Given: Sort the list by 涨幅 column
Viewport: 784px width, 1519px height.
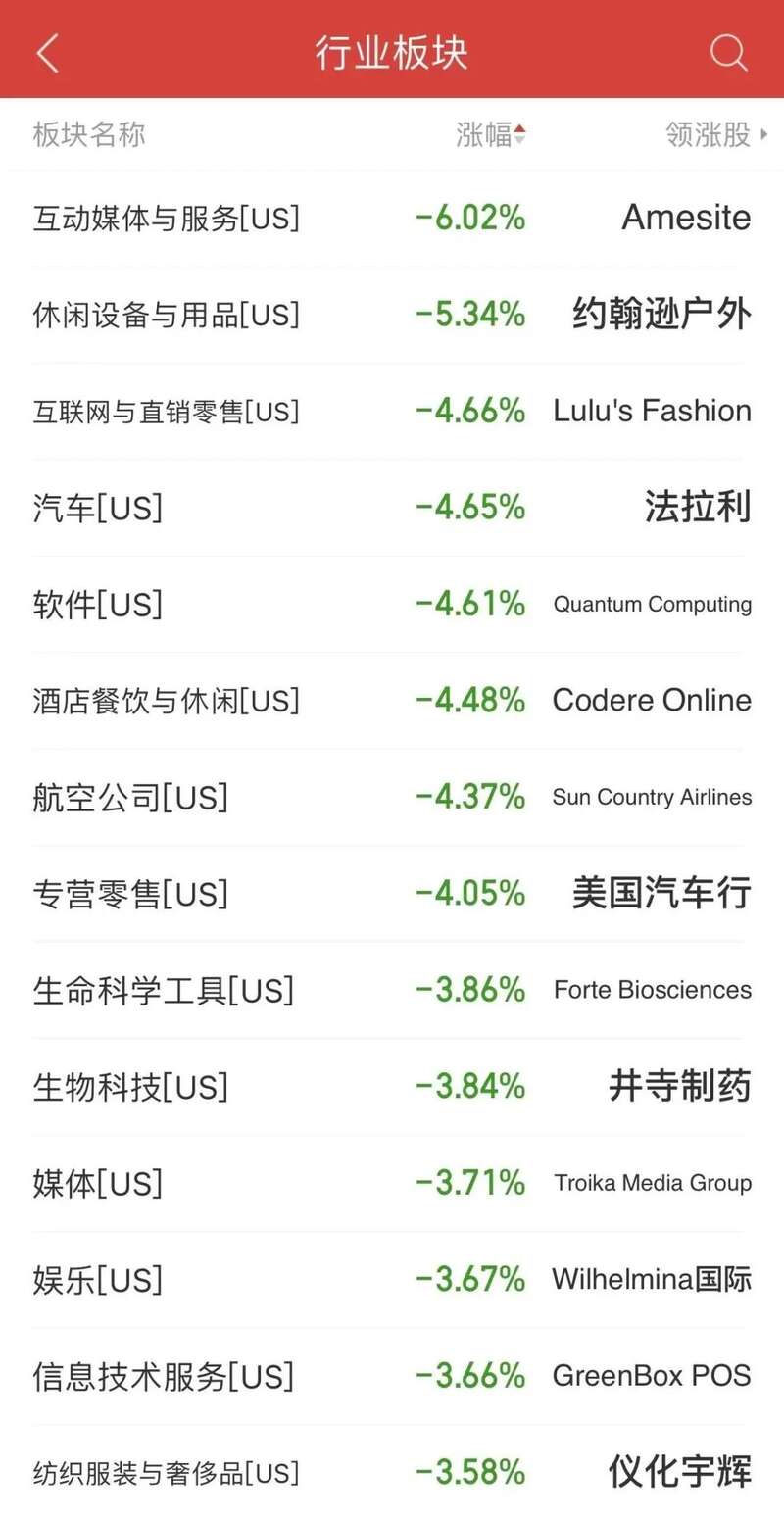Looking at the screenshot, I should 491,134.
